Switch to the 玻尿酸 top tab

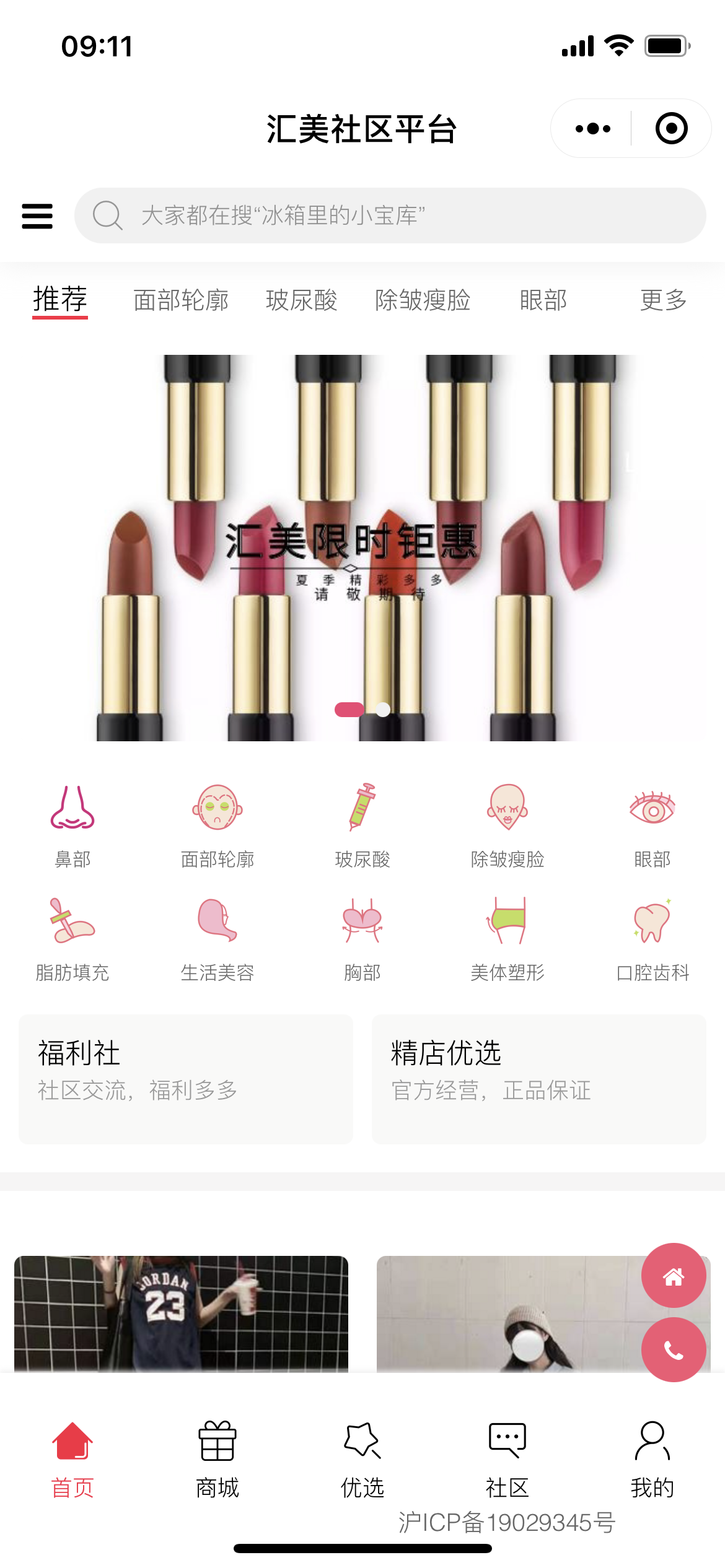pyautogui.click(x=301, y=300)
